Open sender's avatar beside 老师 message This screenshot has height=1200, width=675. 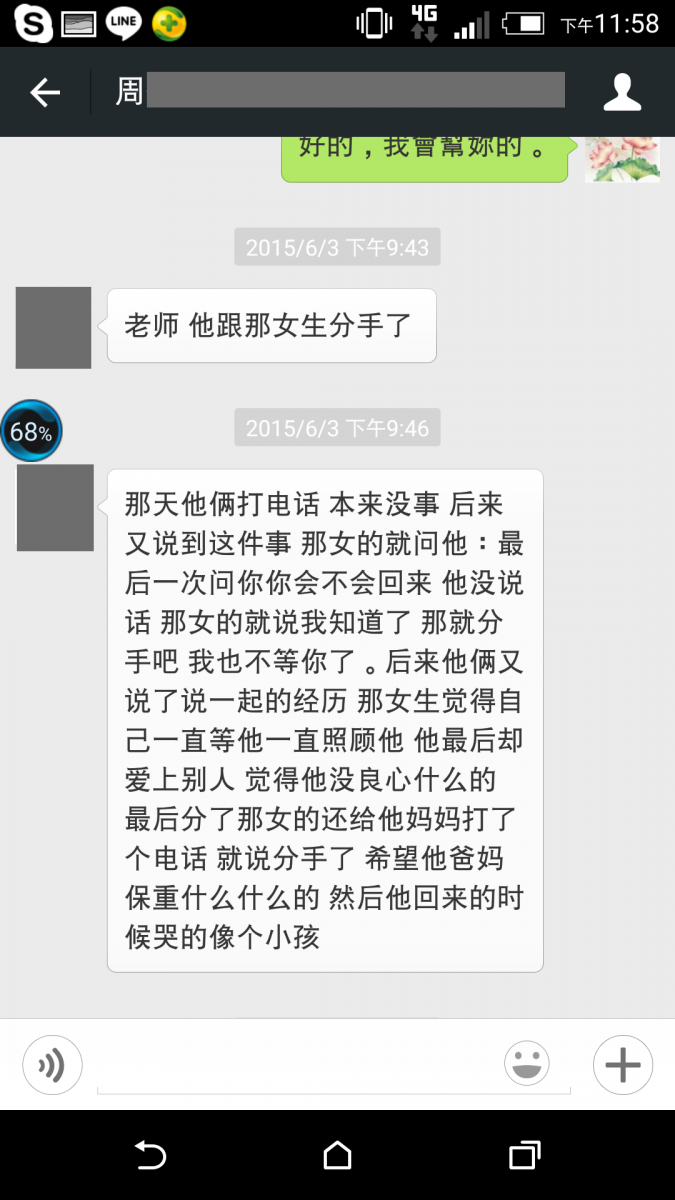pyautogui.click(x=53, y=327)
